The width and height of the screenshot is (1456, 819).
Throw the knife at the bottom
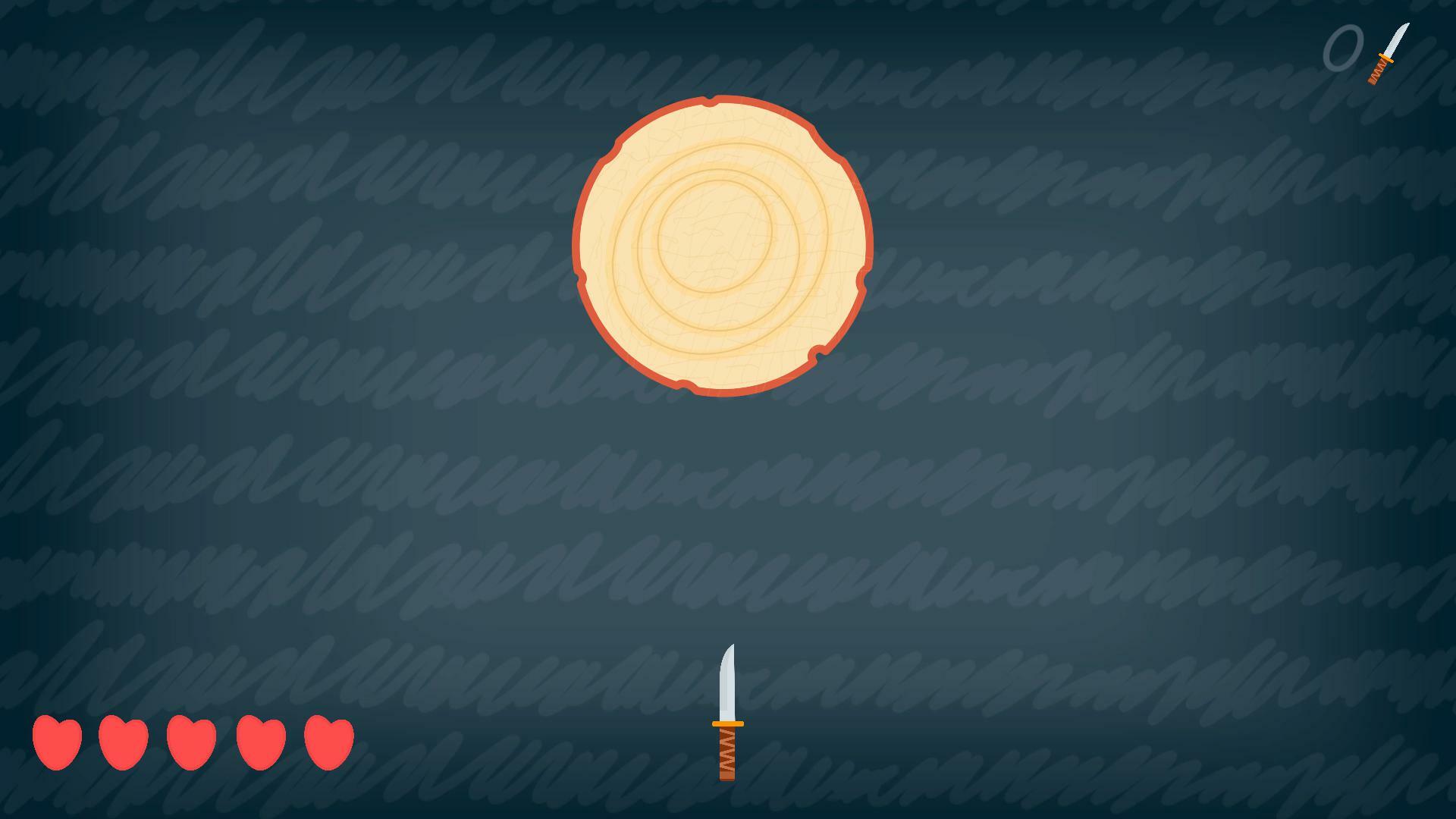pyautogui.click(x=727, y=713)
